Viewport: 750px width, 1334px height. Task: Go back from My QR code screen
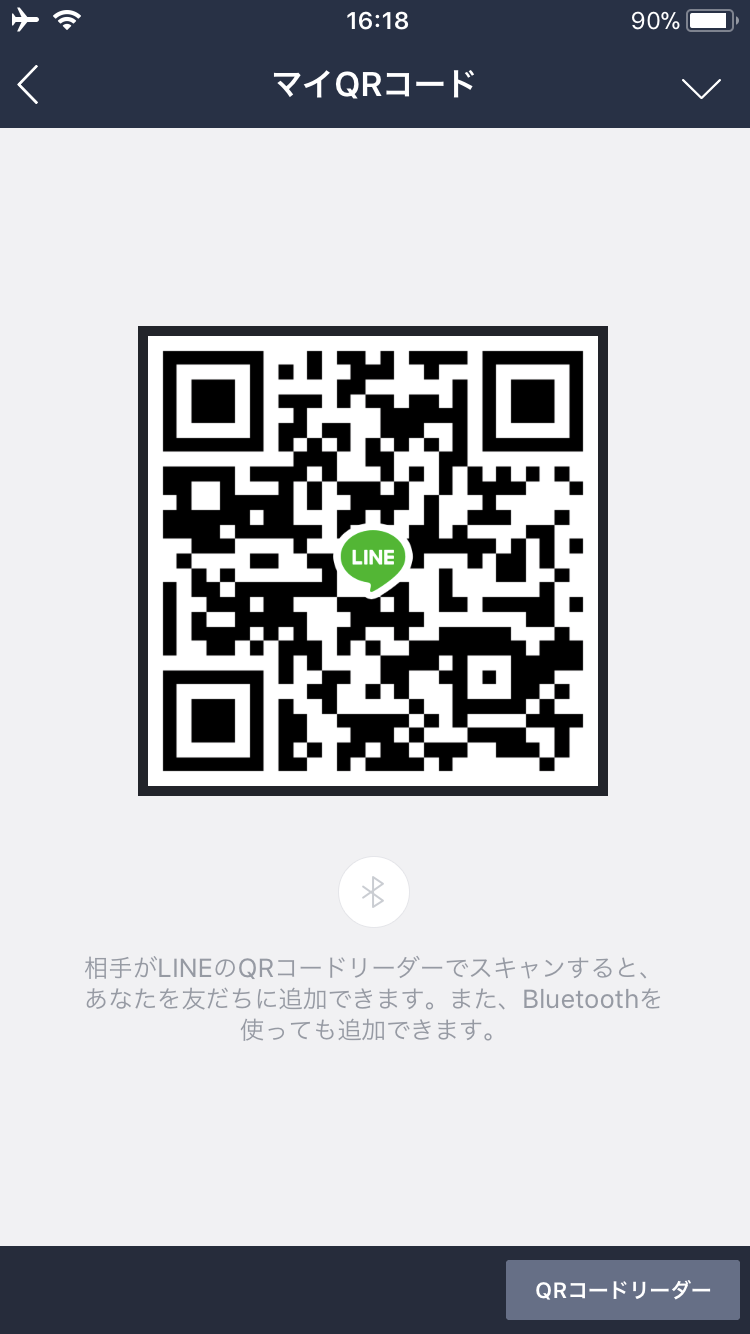28,86
